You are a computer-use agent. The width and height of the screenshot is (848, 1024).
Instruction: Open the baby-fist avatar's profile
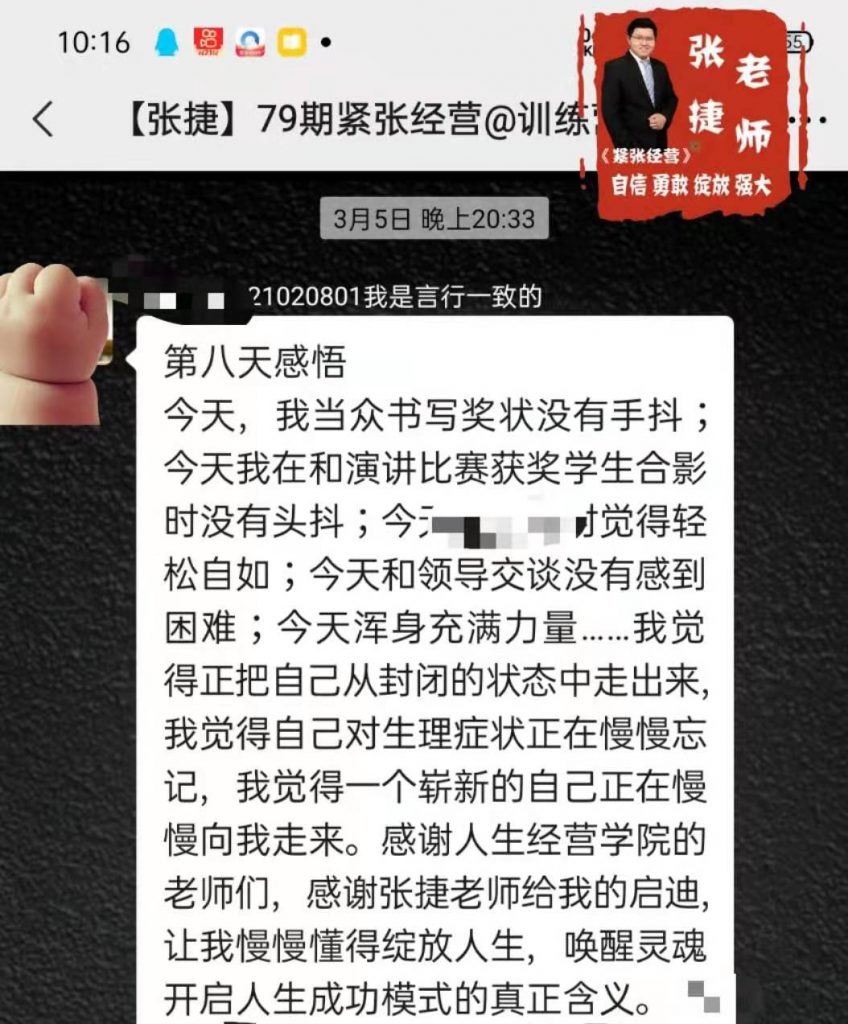[x=50, y=342]
